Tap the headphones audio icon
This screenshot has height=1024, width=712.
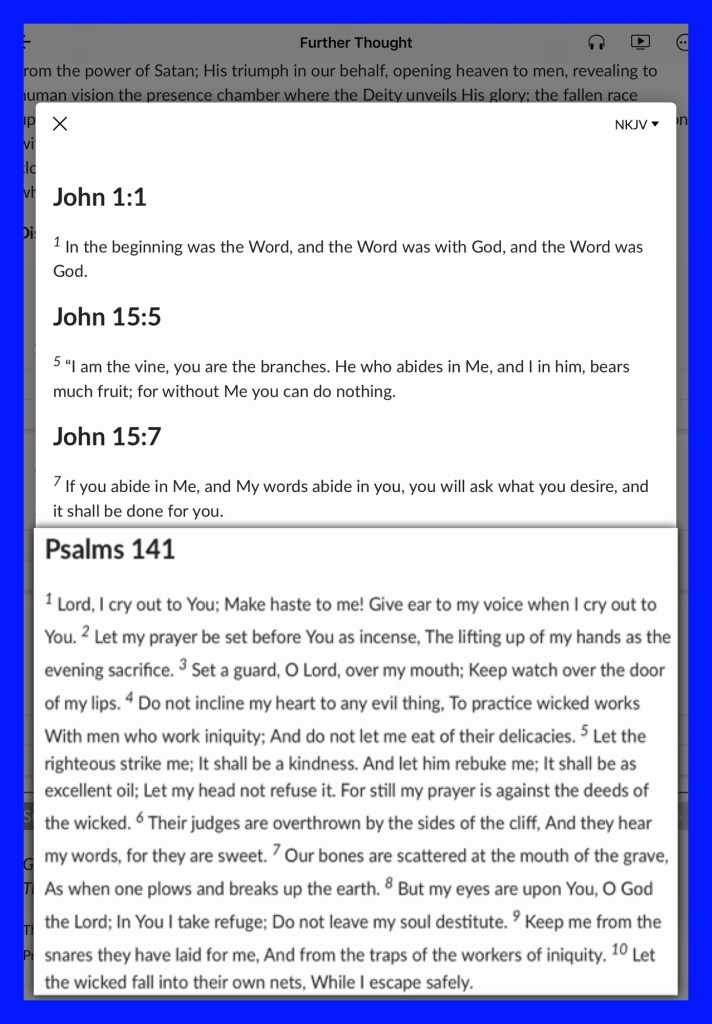pyautogui.click(x=596, y=43)
